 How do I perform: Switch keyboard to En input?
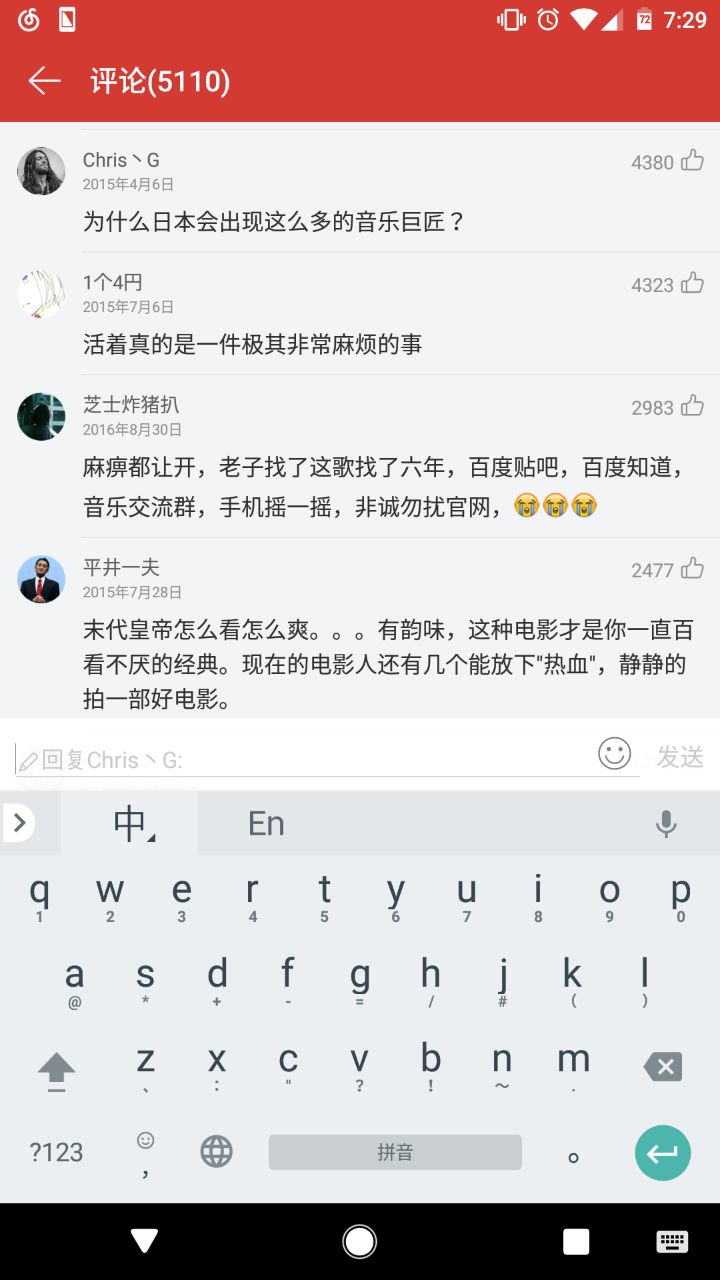[x=266, y=823]
